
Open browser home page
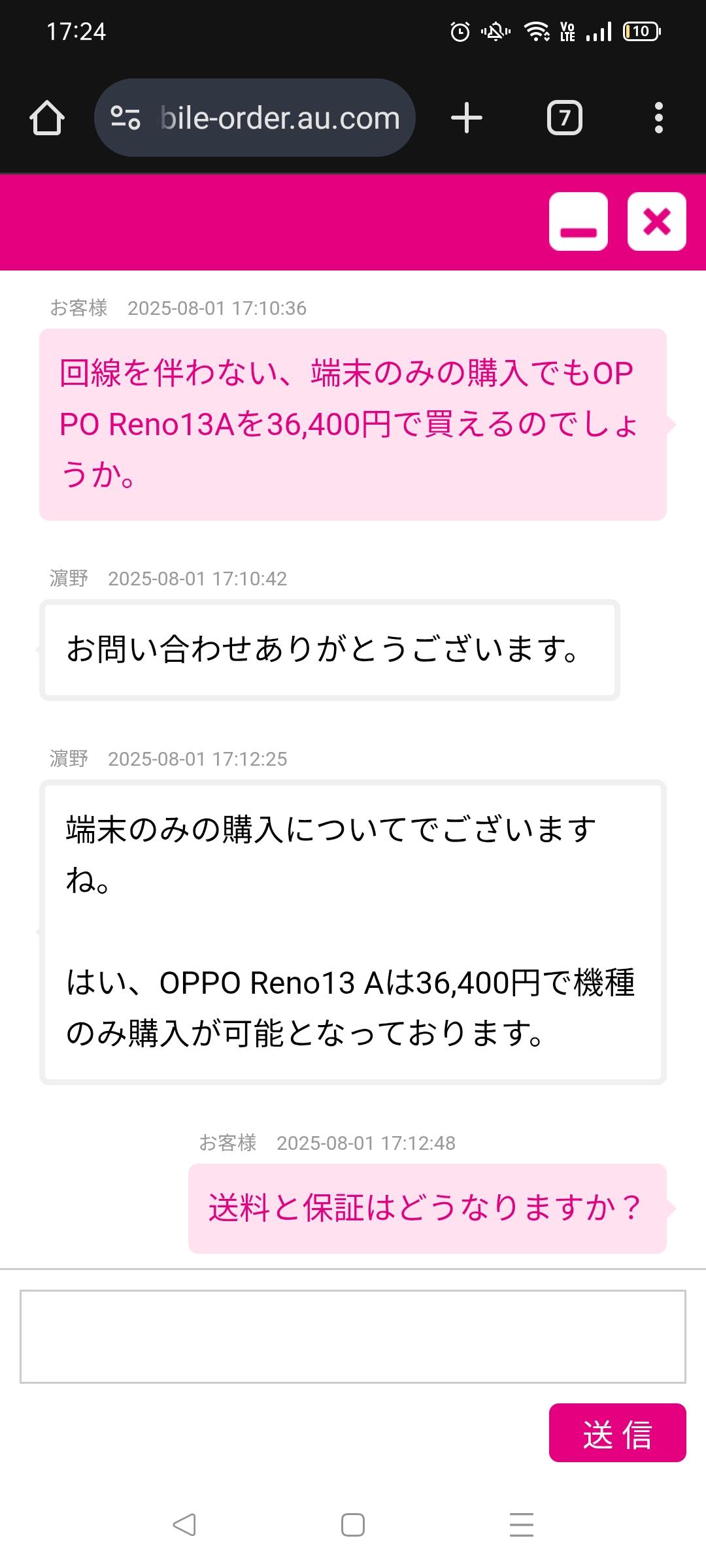tap(47, 118)
